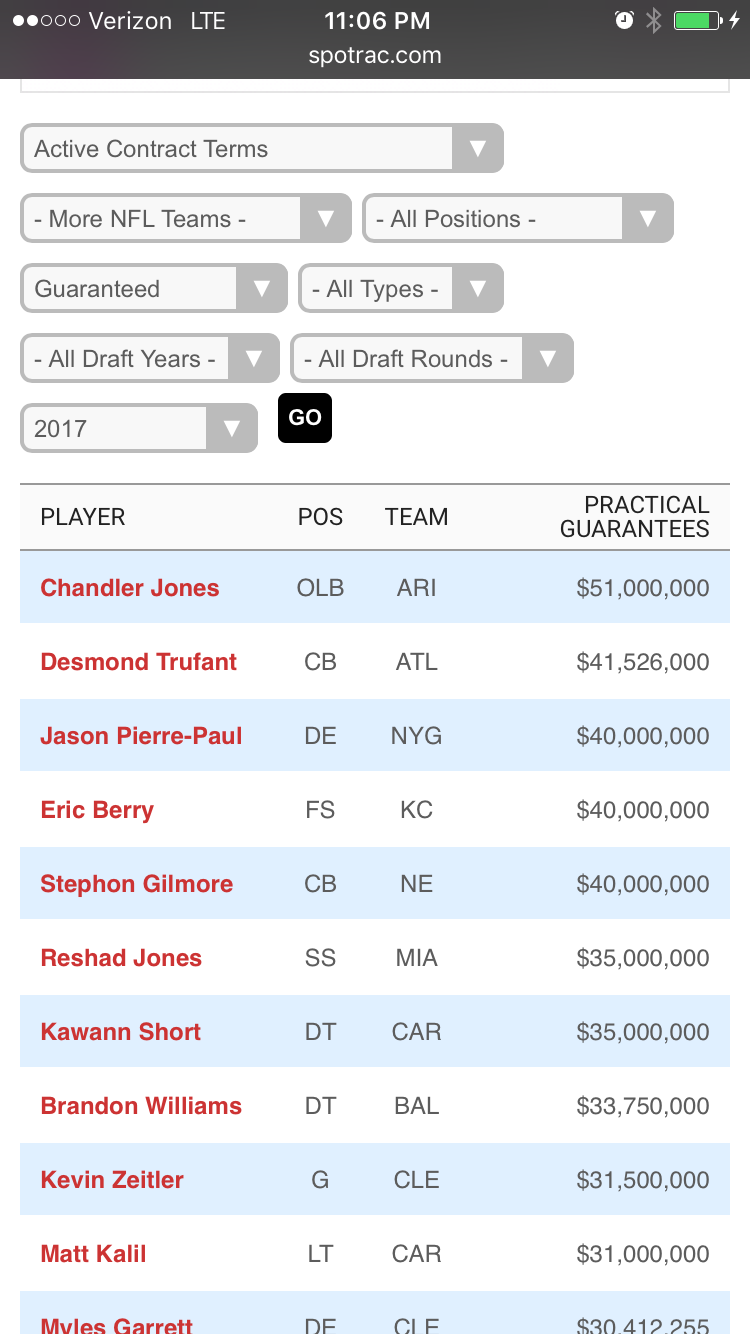
Task: Open Chandler Jones player link
Action: tap(130, 588)
